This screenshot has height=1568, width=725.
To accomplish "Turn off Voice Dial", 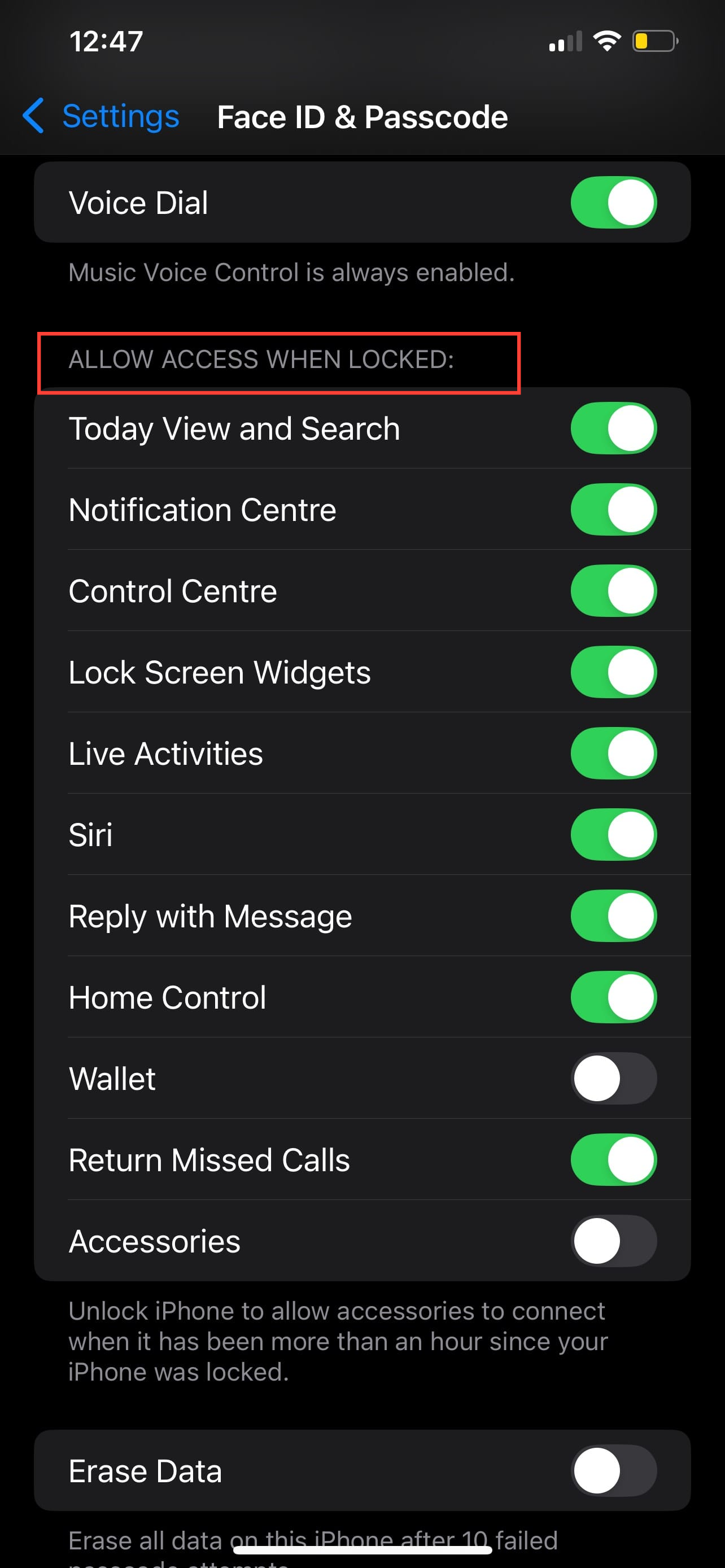I will (x=613, y=202).
